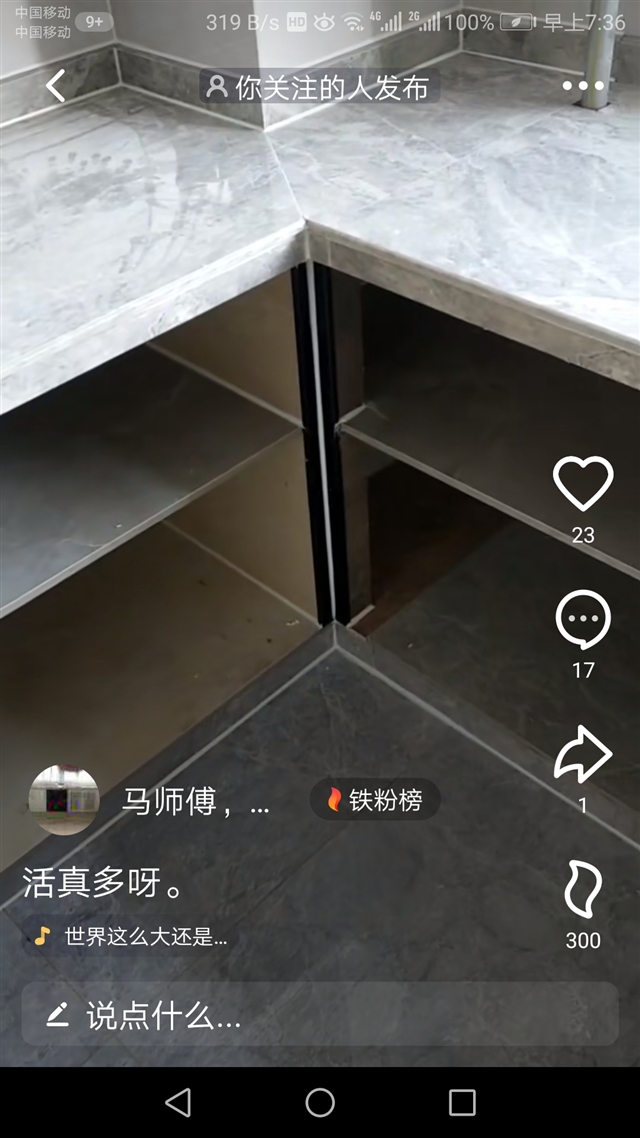Viewport: 640px width, 1138px height.
Task: Tap the system home button
Action: point(320,1102)
